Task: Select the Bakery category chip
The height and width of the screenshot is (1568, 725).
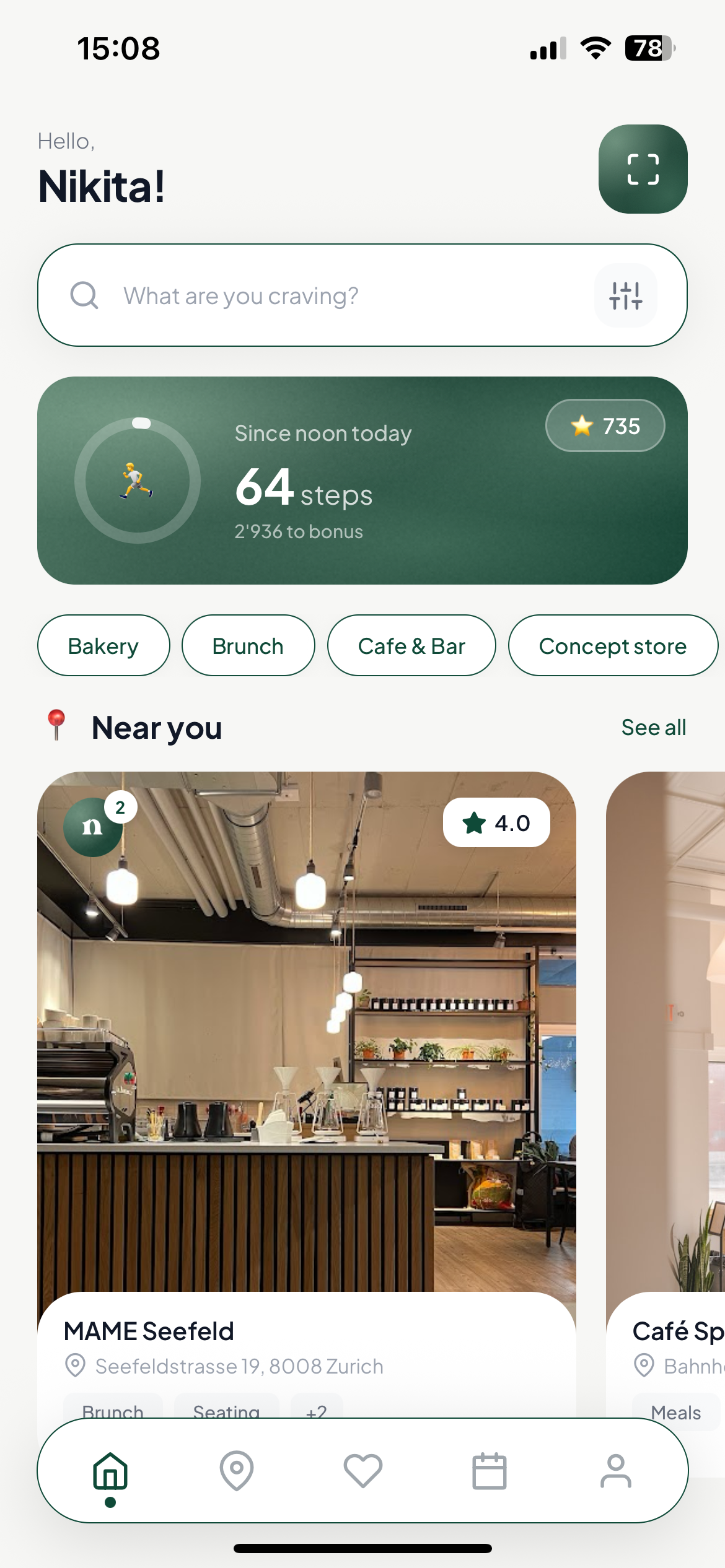Action: click(103, 646)
